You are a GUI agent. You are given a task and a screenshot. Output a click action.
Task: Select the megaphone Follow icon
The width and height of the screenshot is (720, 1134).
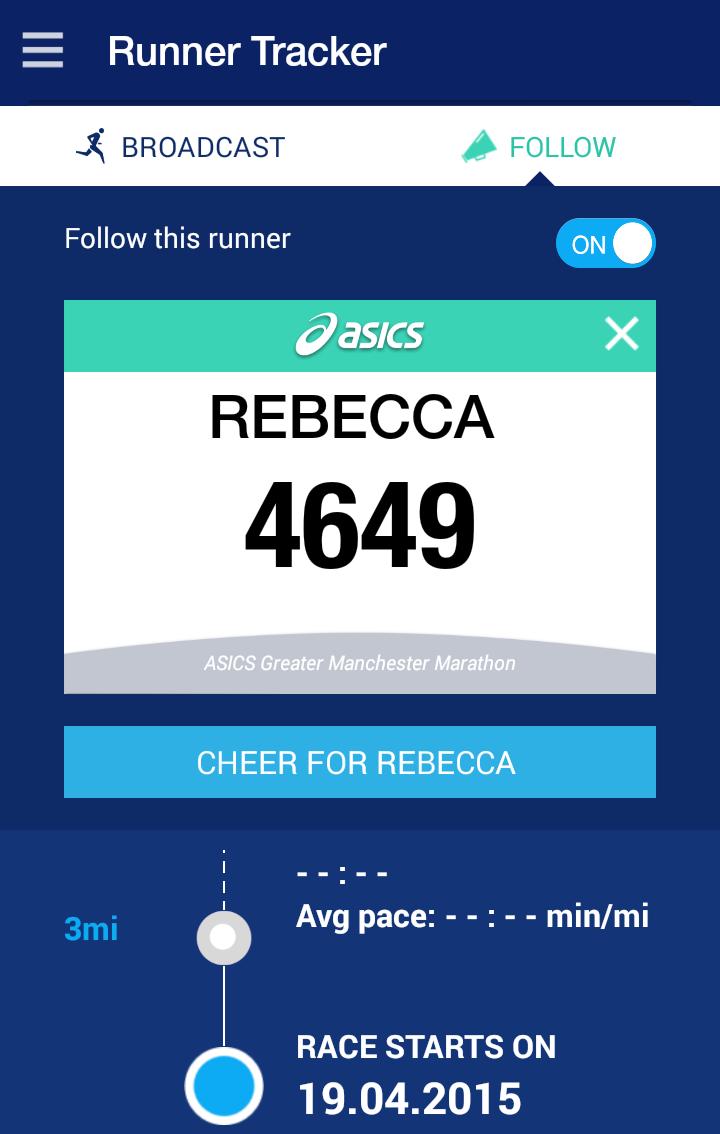click(480, 146)
